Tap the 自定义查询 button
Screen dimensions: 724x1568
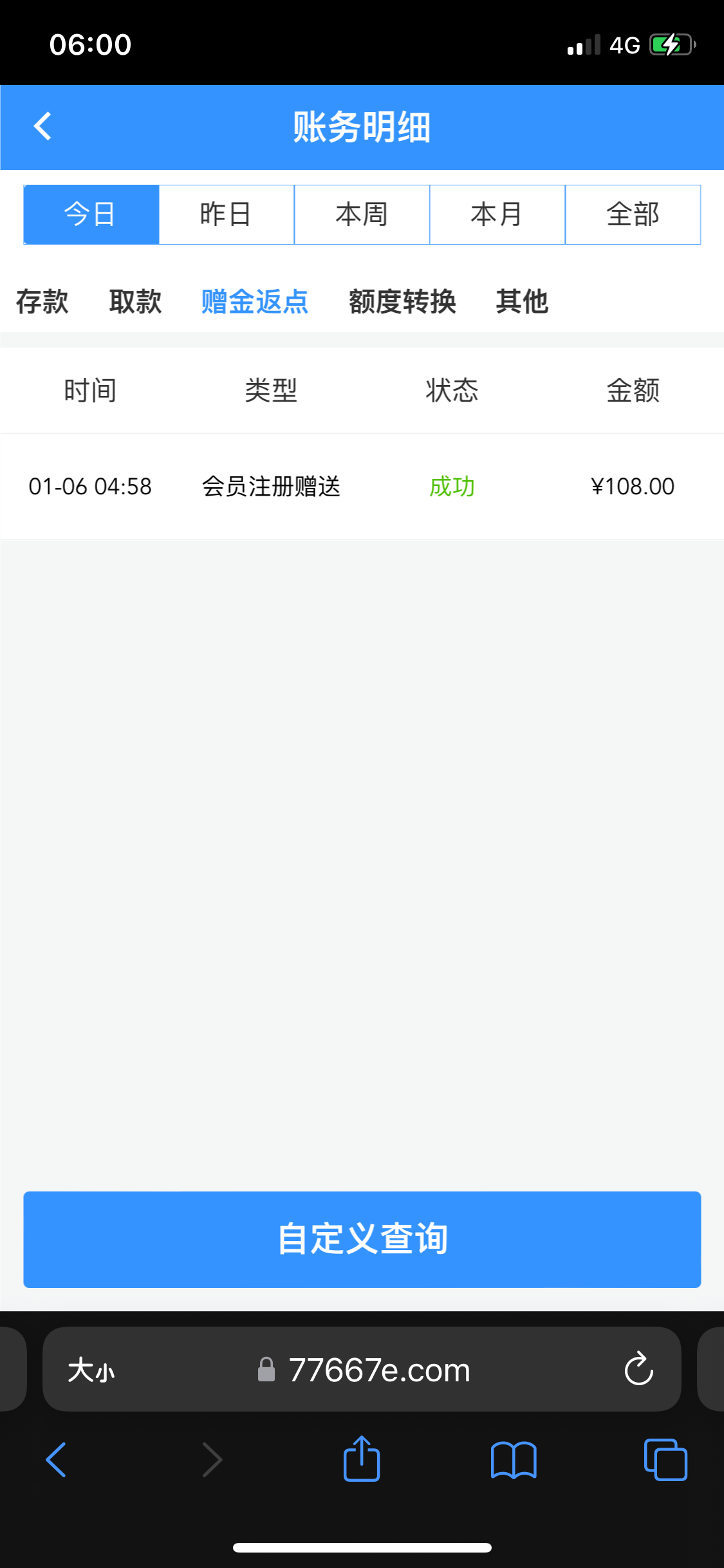362,1239
